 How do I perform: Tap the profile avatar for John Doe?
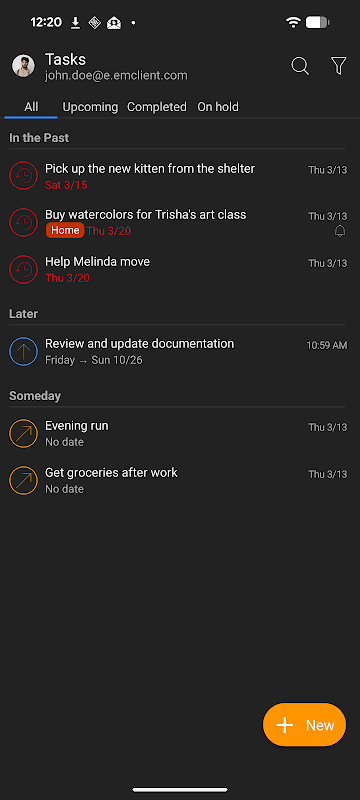[23, 66]
